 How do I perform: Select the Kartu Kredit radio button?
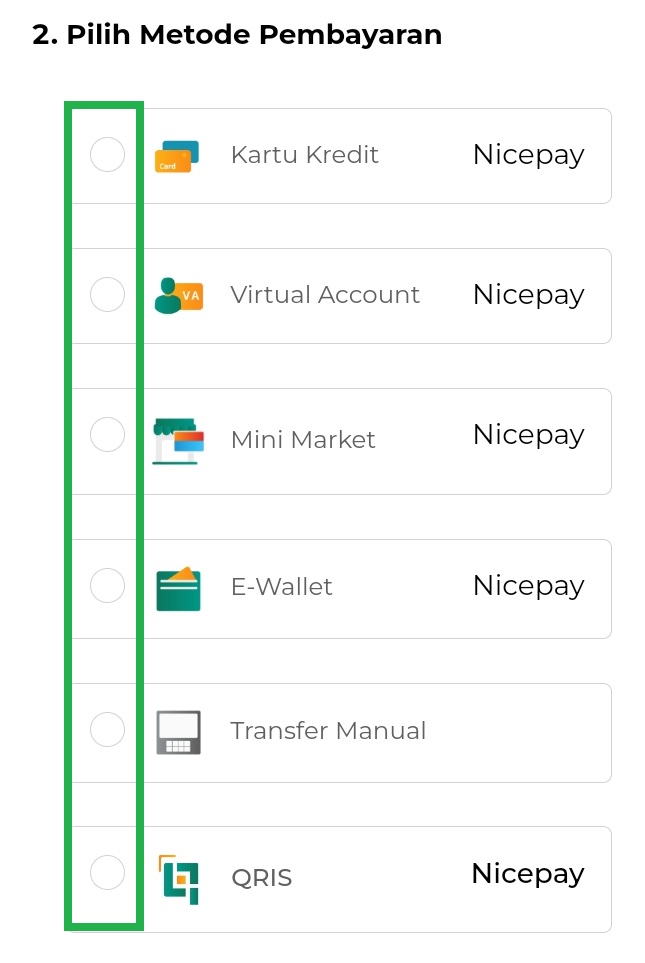[107, 155]
